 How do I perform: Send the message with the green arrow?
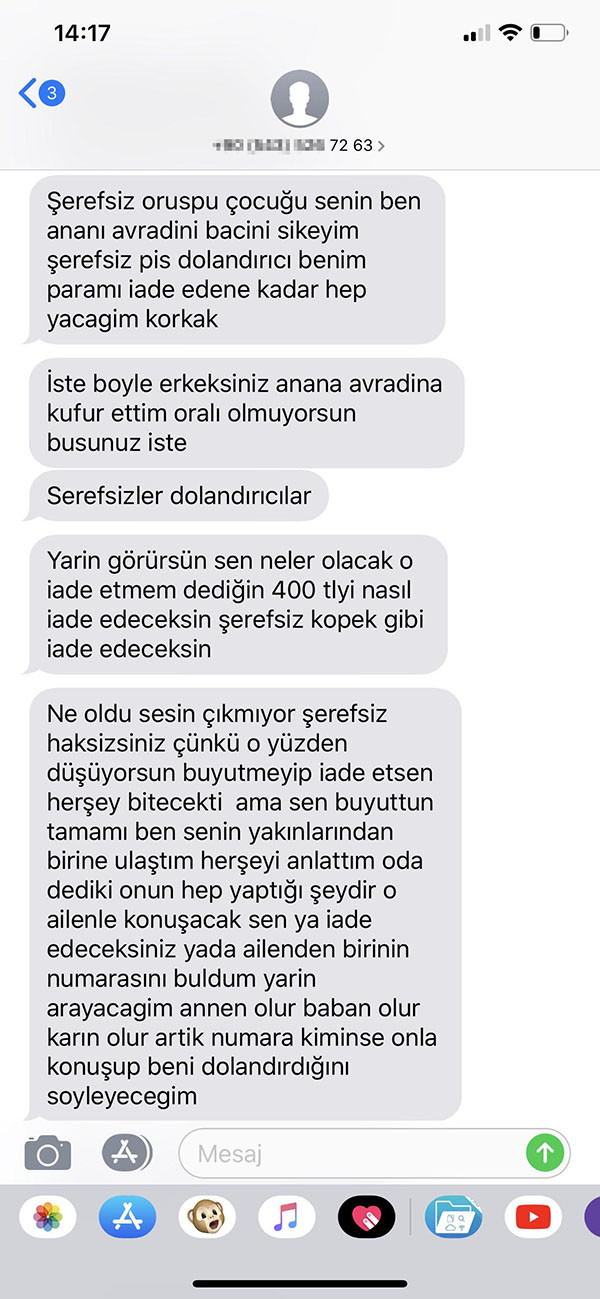pos(545,1153)
